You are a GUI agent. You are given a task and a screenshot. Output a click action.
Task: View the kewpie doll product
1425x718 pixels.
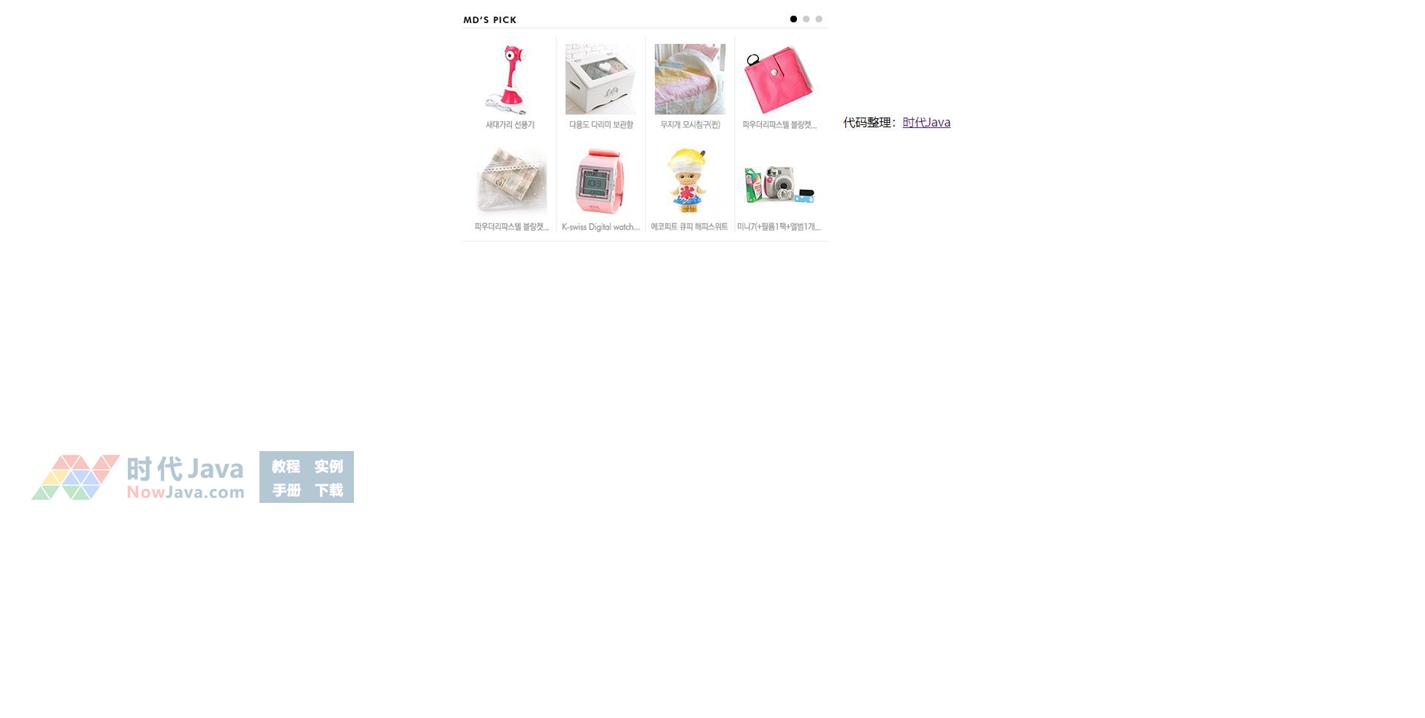point(689,181)
